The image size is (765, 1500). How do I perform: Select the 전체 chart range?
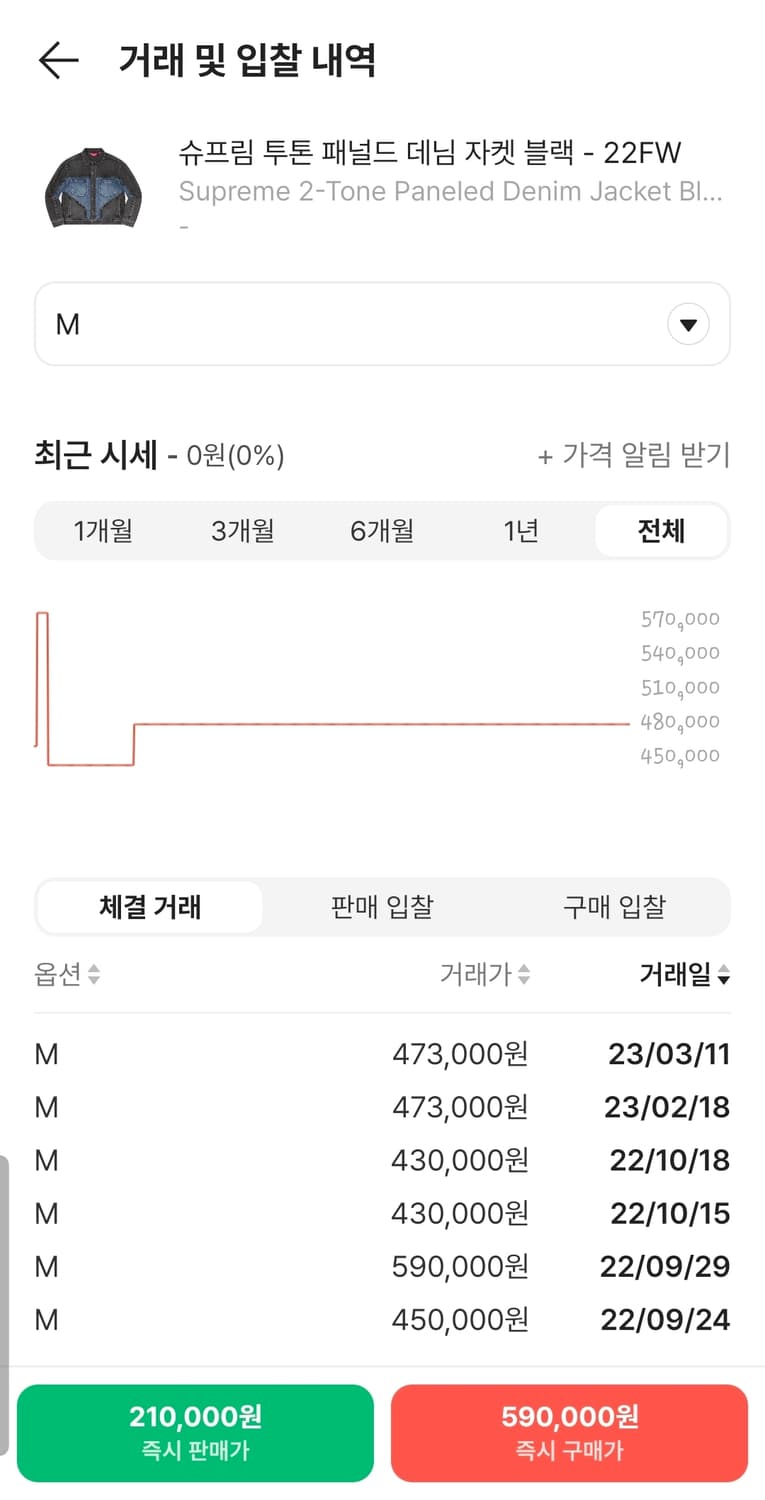point(661,531)
